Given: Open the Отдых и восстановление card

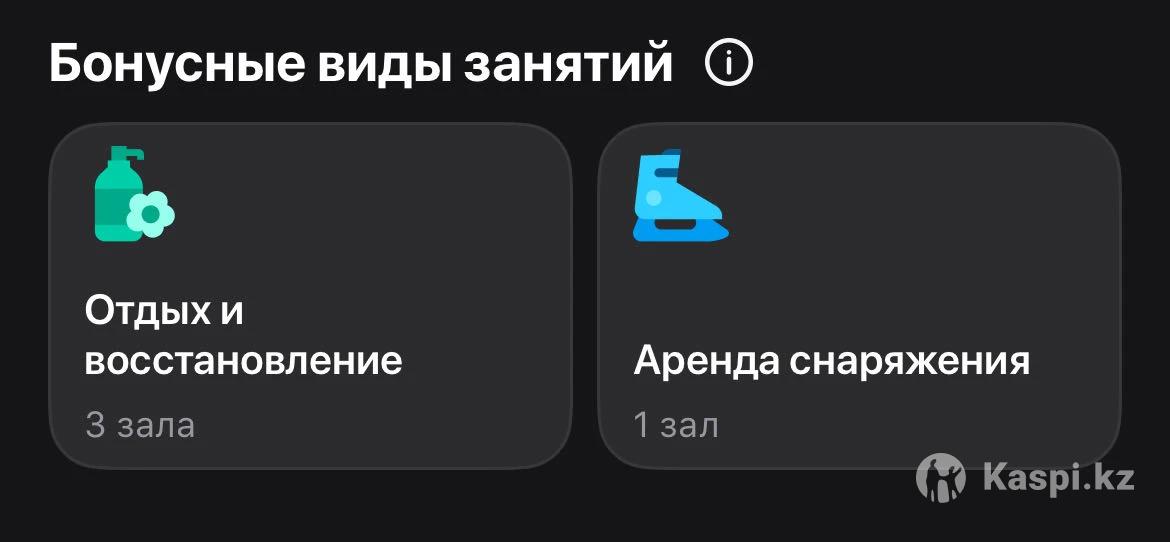Looking at the screenshot, I should [310, 296].
